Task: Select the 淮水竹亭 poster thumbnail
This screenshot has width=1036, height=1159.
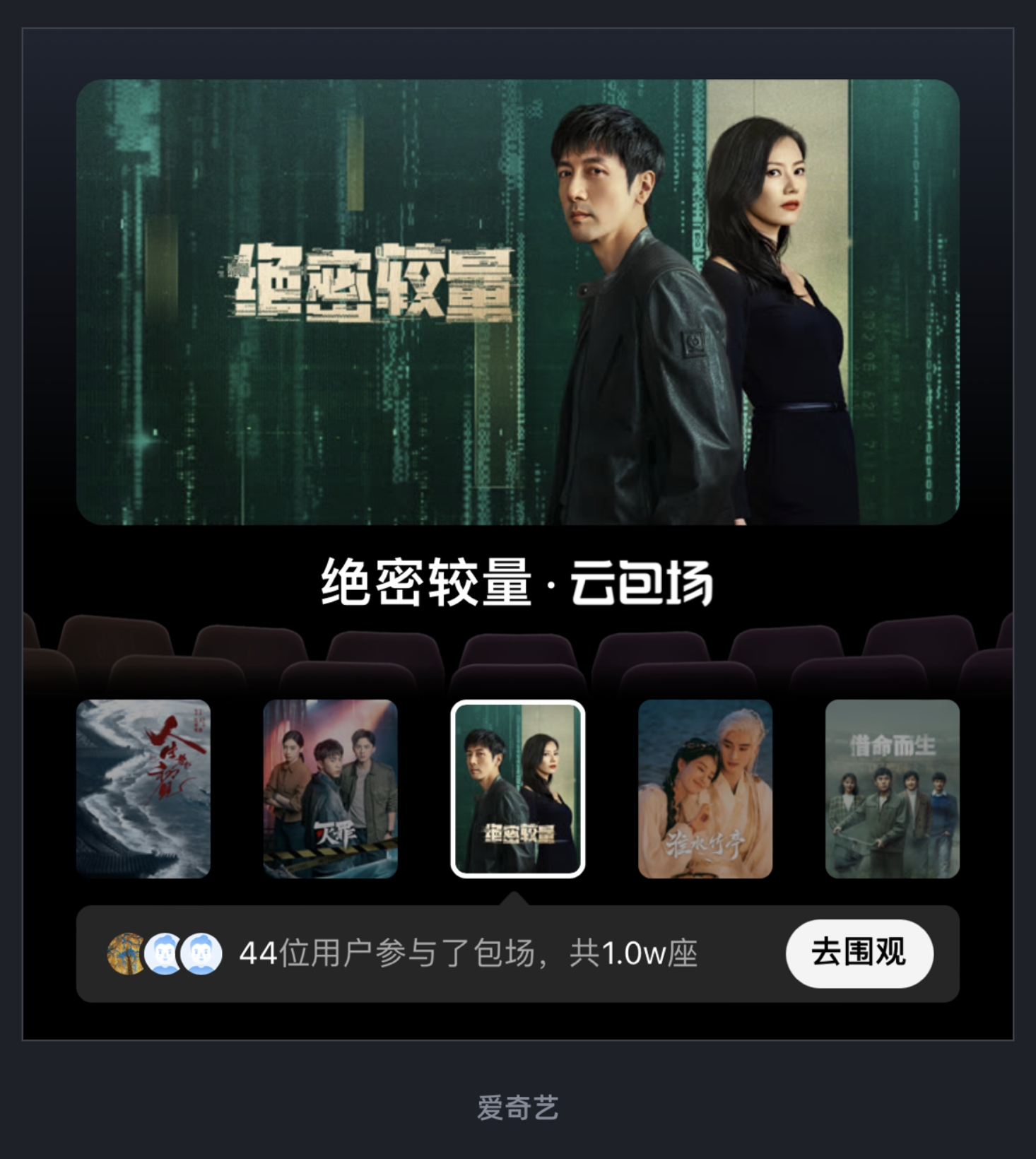Action: tap(705, 789)
